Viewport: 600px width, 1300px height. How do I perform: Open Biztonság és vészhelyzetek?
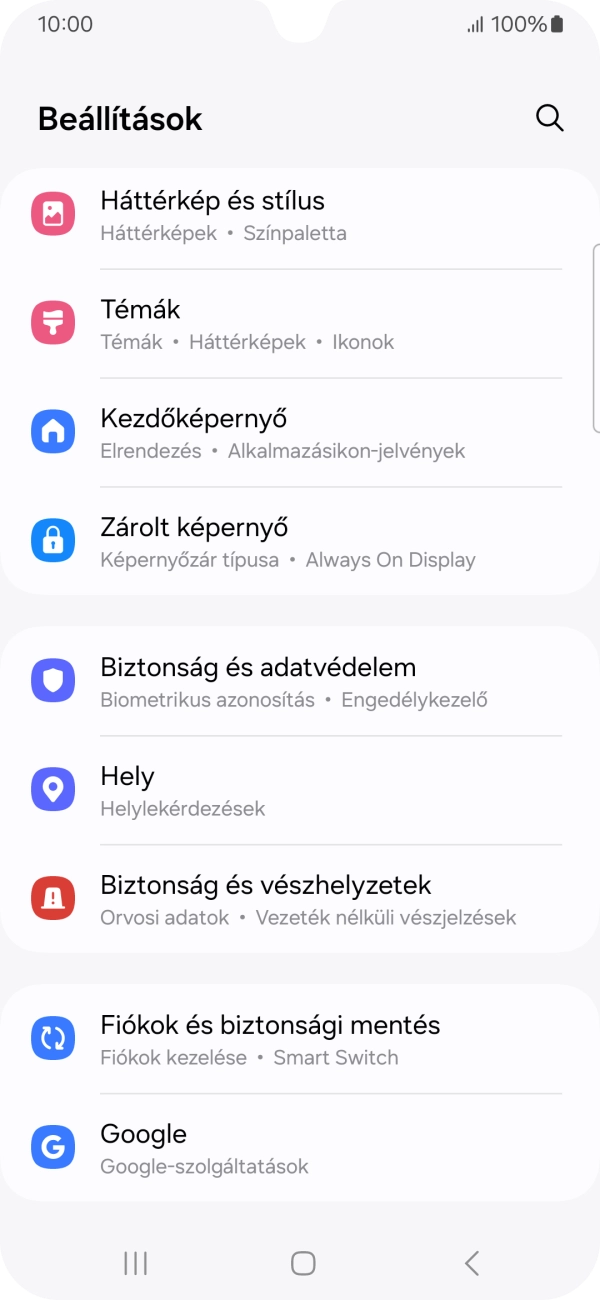[300, 900]
